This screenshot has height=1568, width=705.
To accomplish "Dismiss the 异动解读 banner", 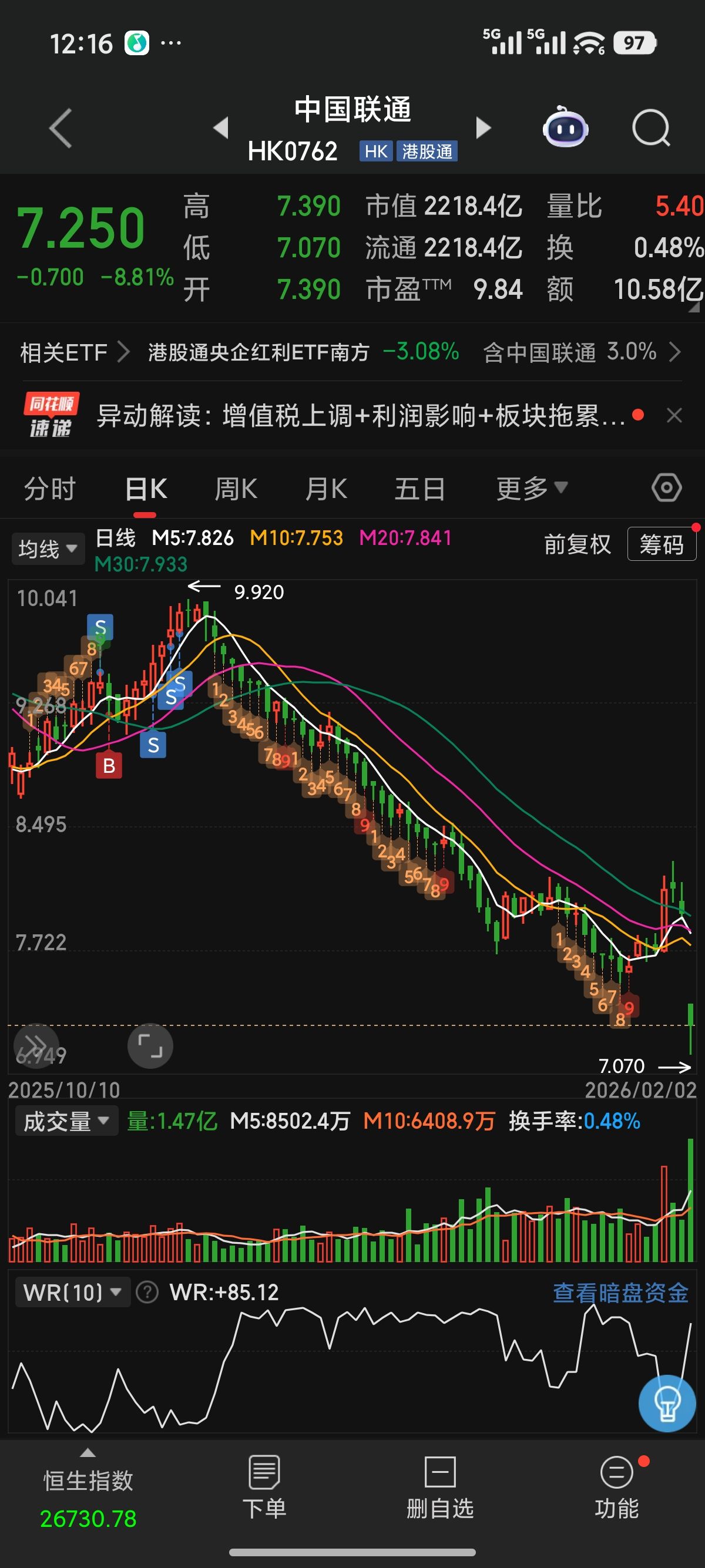I will 674,416.
